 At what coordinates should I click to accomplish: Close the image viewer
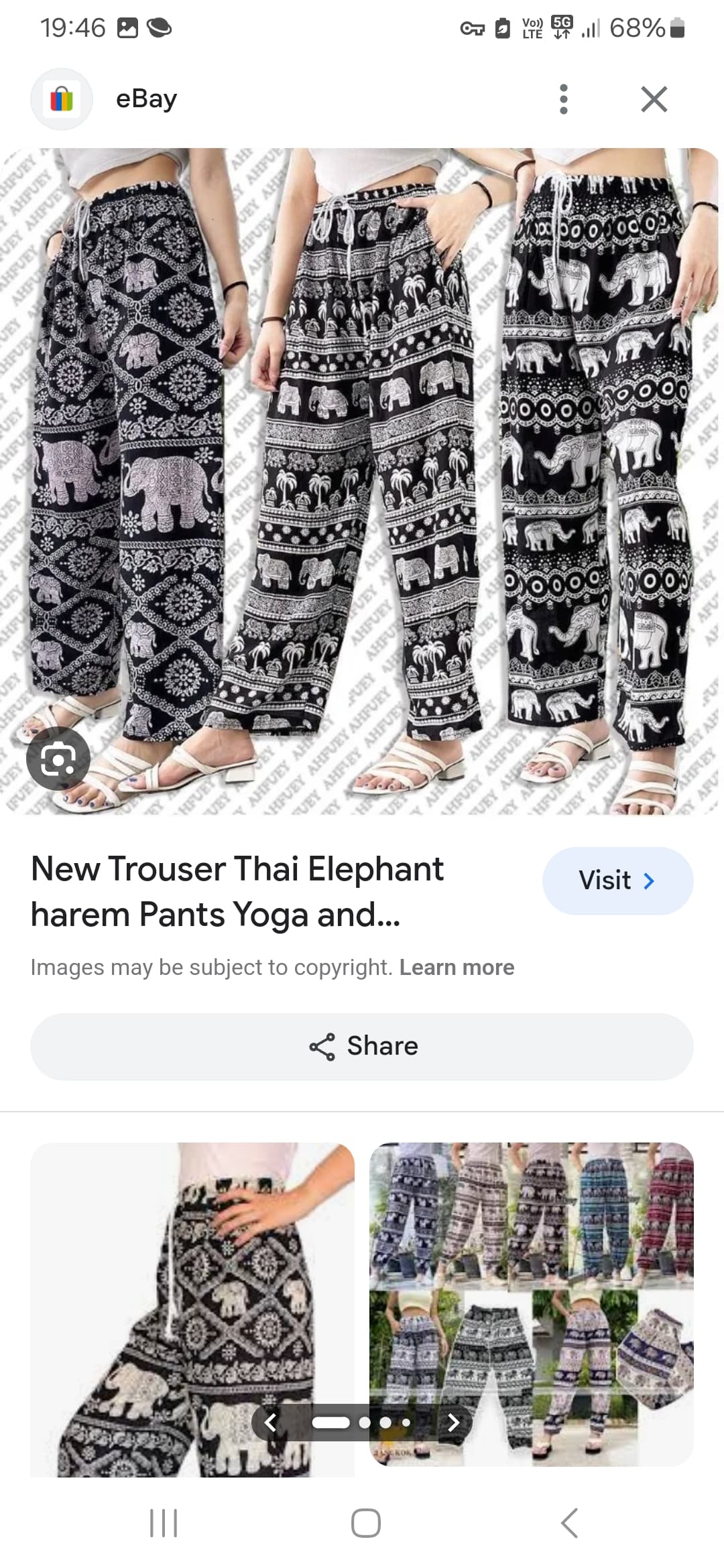click(654, 99)
